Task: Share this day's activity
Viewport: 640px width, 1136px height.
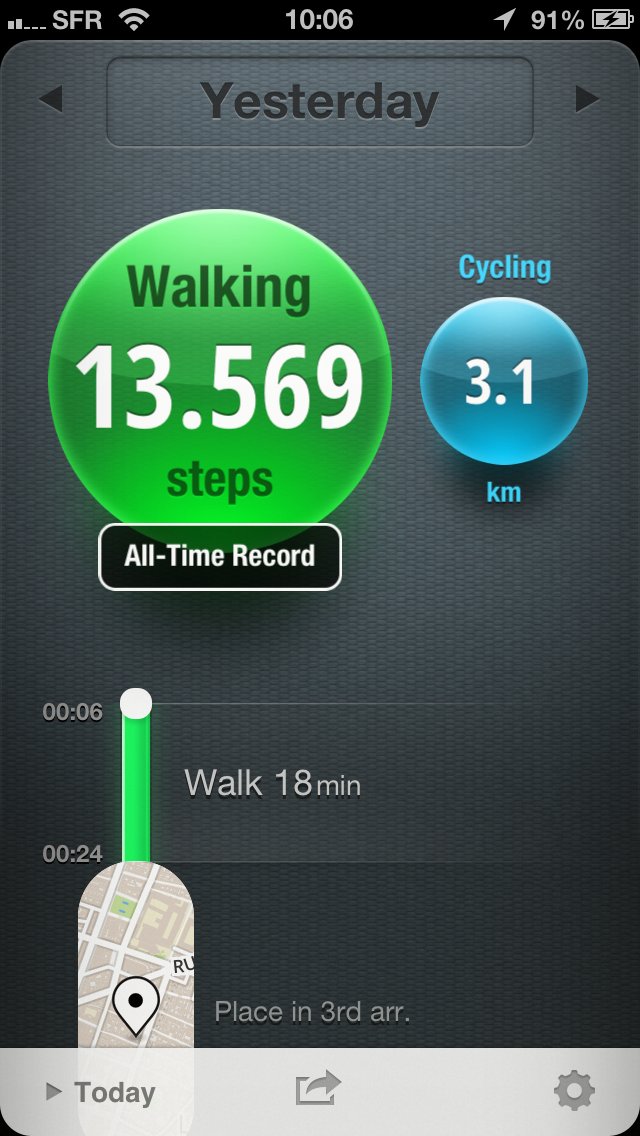Action: point(319,1089)
